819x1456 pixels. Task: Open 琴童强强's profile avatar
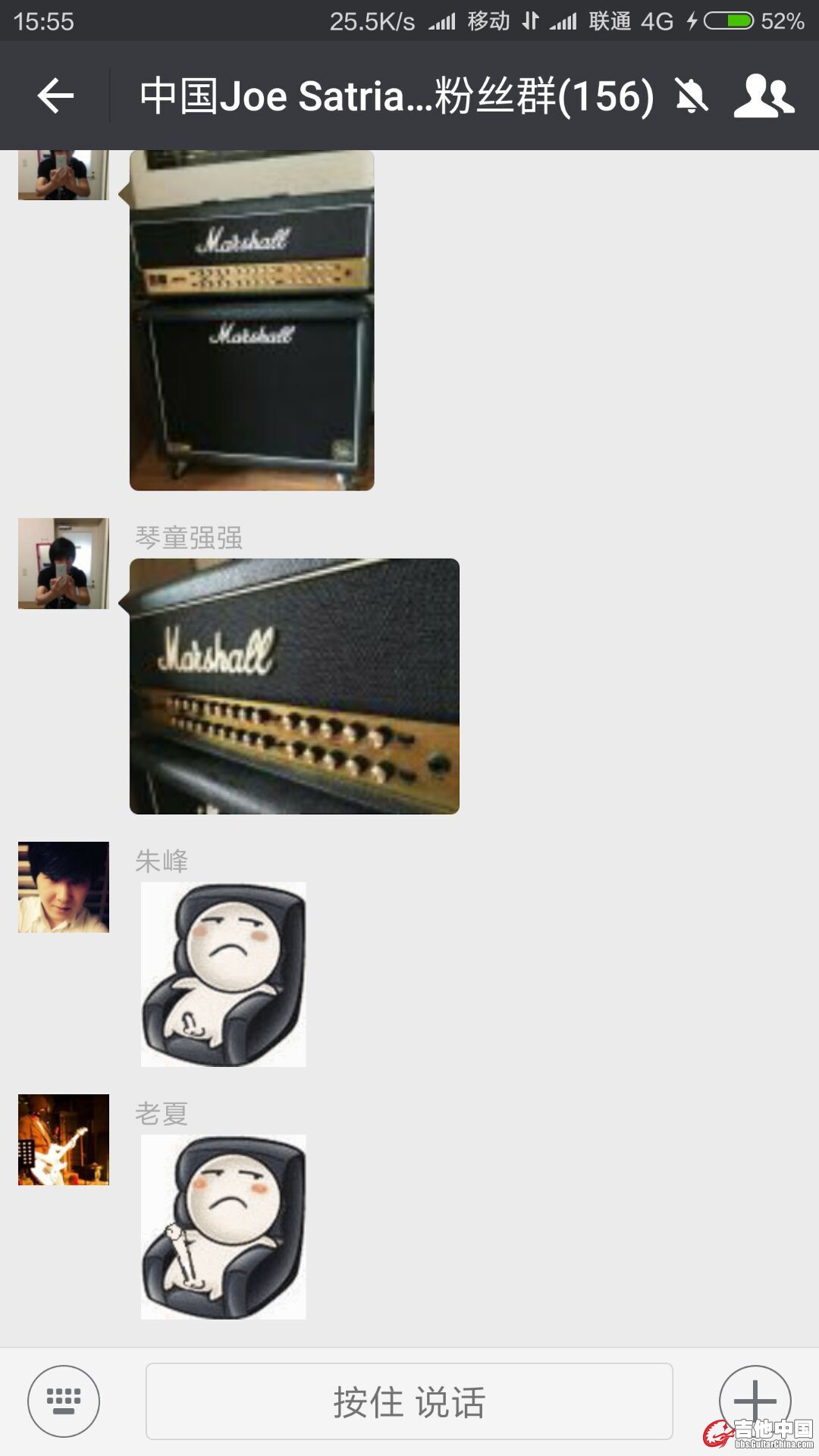point(64,563)
